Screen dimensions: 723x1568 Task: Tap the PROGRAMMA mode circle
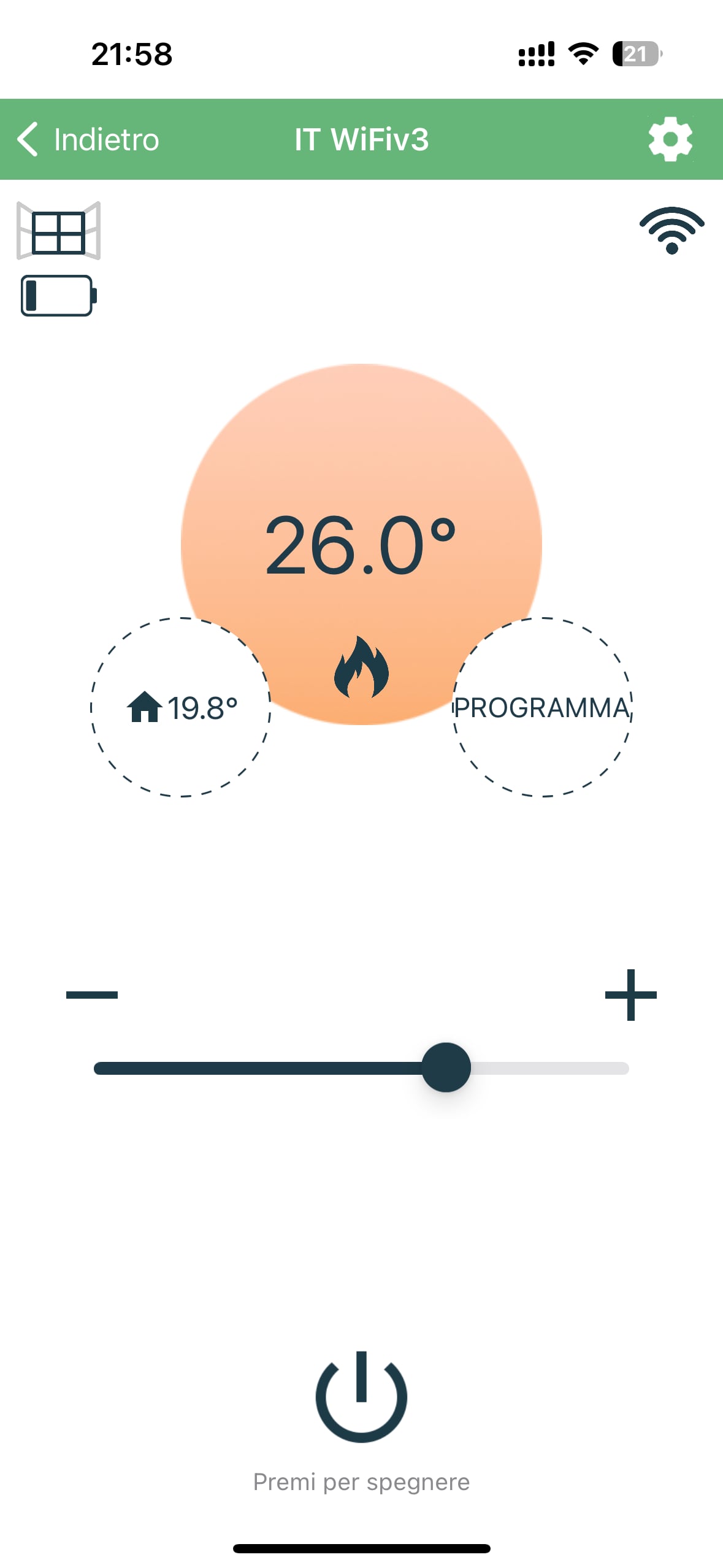coord(543,707)
